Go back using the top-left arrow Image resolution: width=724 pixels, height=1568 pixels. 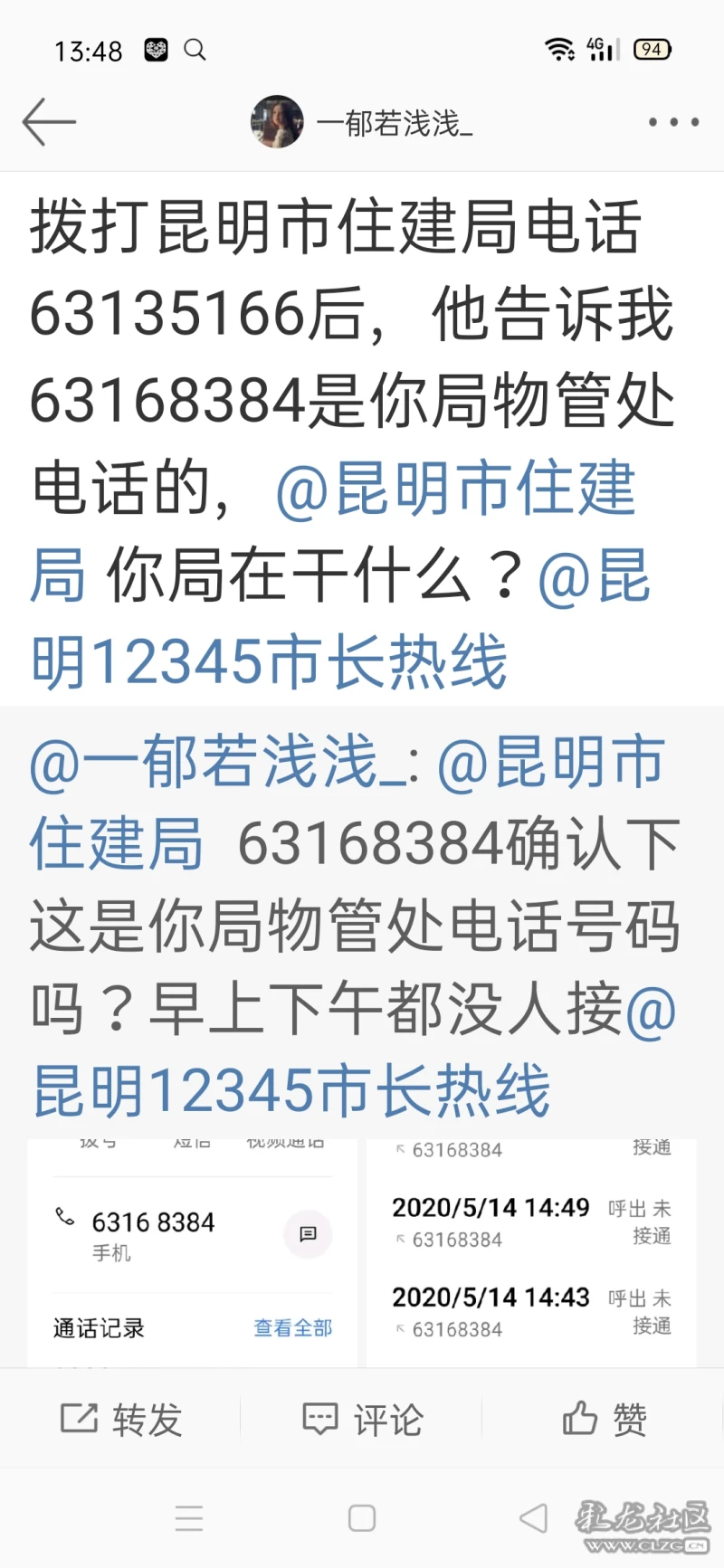coord(49,122)
